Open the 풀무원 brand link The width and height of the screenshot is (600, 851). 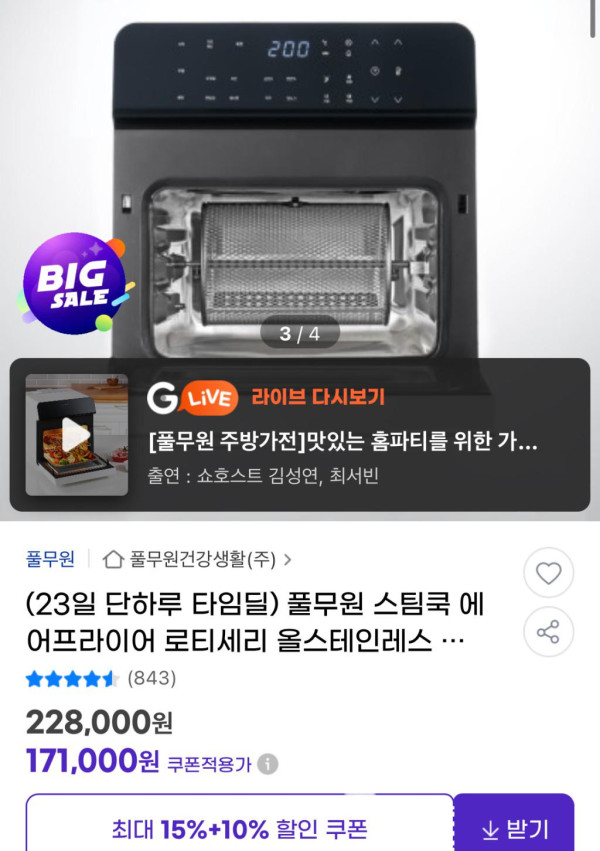point(49,558)
